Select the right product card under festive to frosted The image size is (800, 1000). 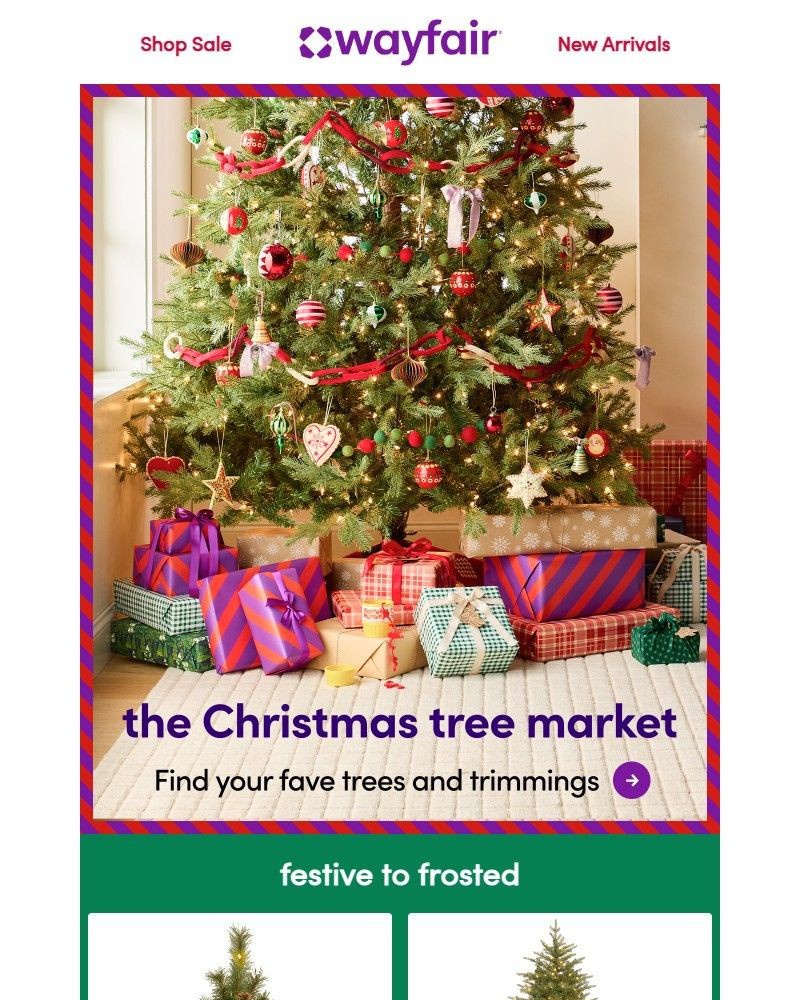[x=560, y=960]
